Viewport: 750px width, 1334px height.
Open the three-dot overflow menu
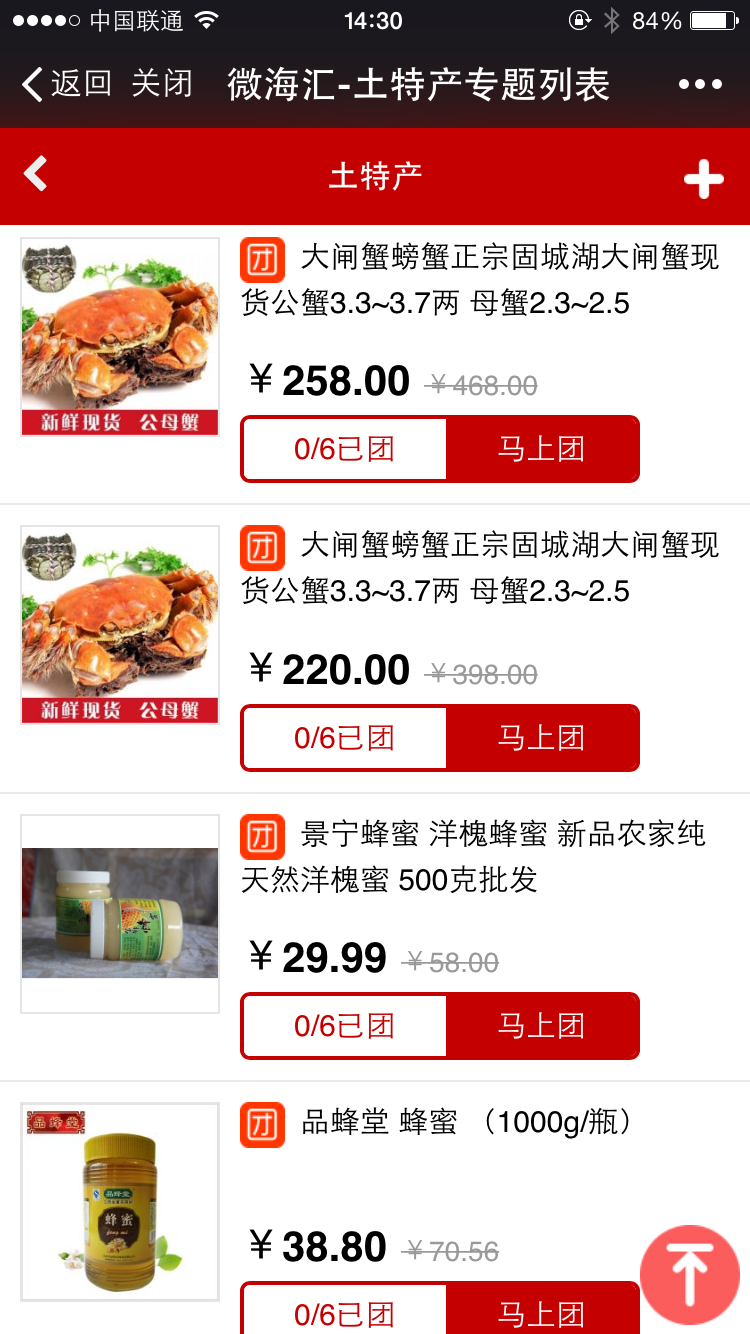(700, 85)
